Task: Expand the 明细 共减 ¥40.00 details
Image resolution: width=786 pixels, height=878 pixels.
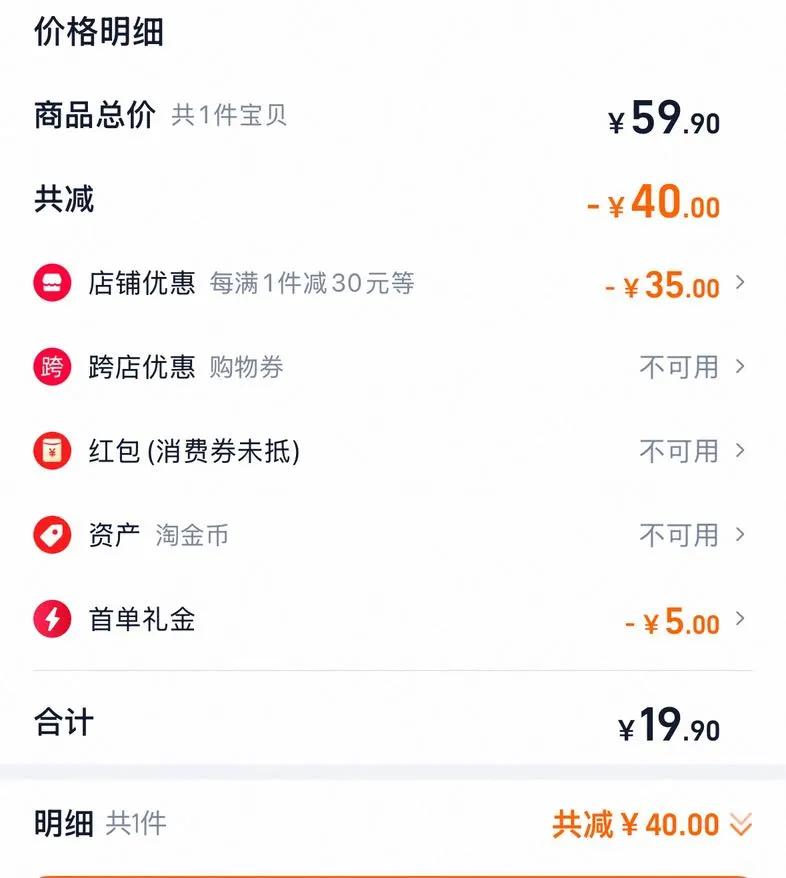Action: (x=652, y=824)
